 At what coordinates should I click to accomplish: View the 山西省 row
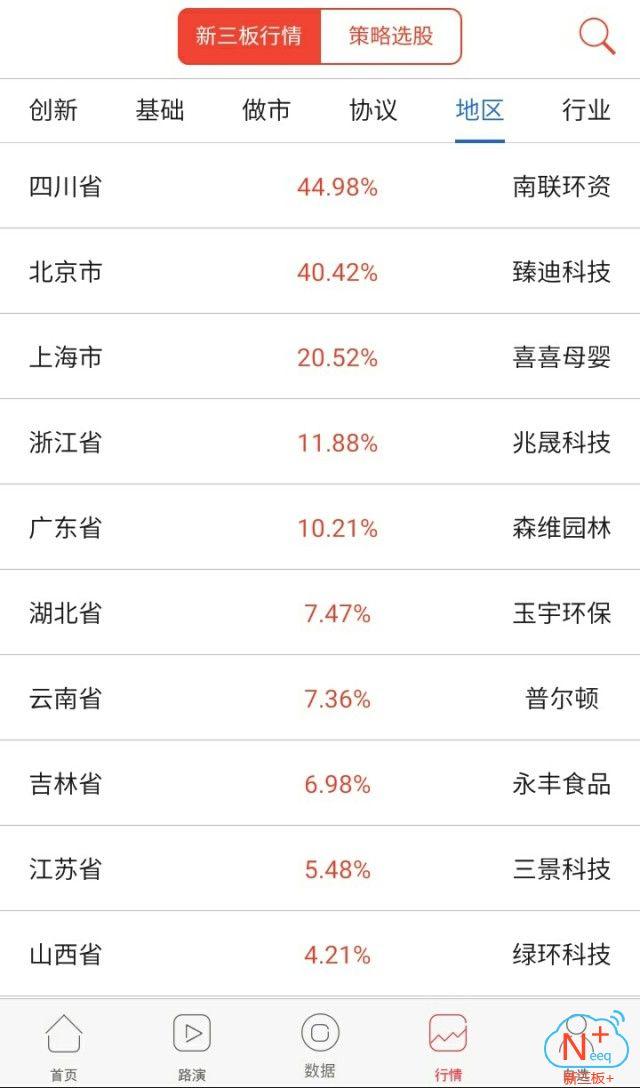click(x=320, y=954)
